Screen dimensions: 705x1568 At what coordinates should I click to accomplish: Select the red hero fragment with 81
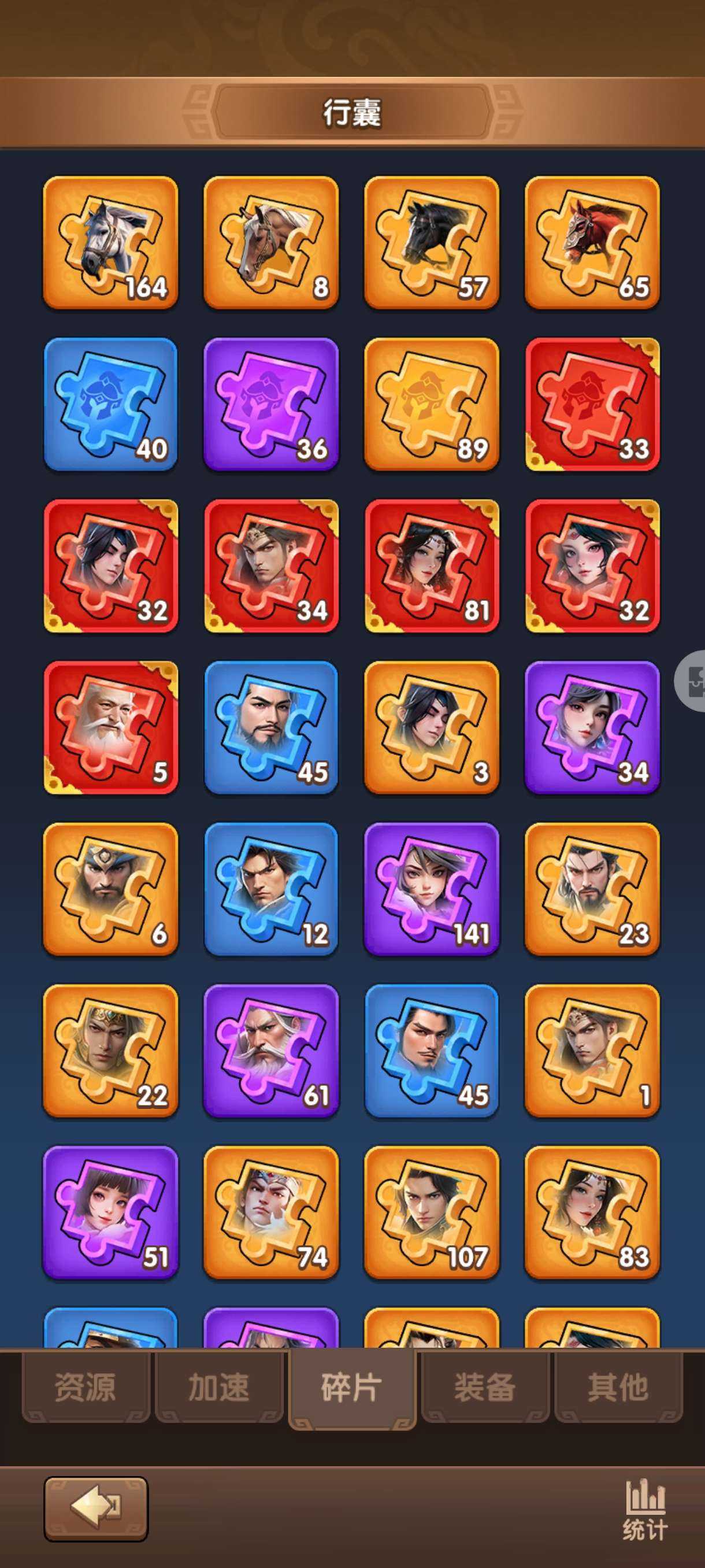[432, 565]
